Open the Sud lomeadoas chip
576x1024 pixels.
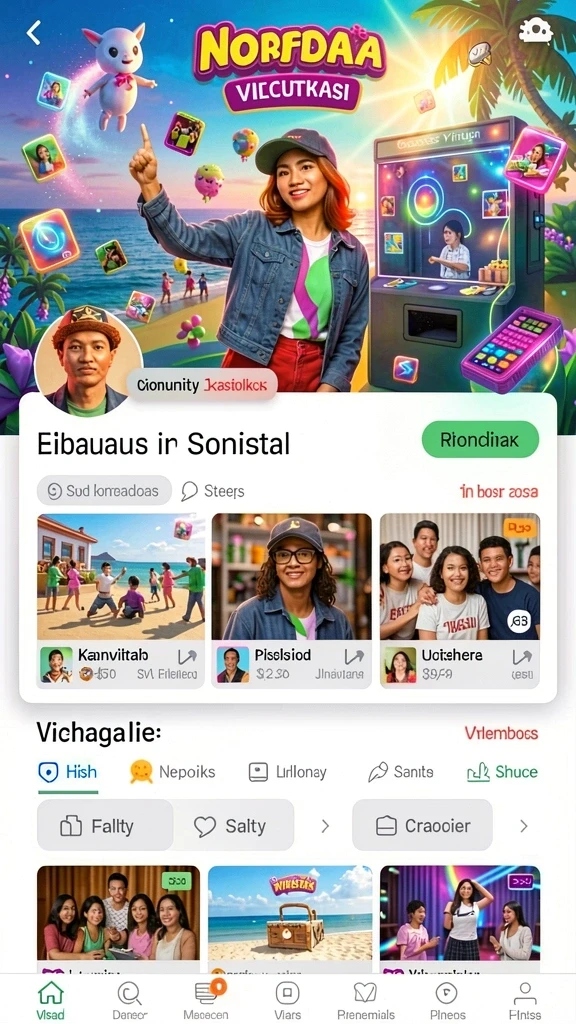tap(104, 490)
